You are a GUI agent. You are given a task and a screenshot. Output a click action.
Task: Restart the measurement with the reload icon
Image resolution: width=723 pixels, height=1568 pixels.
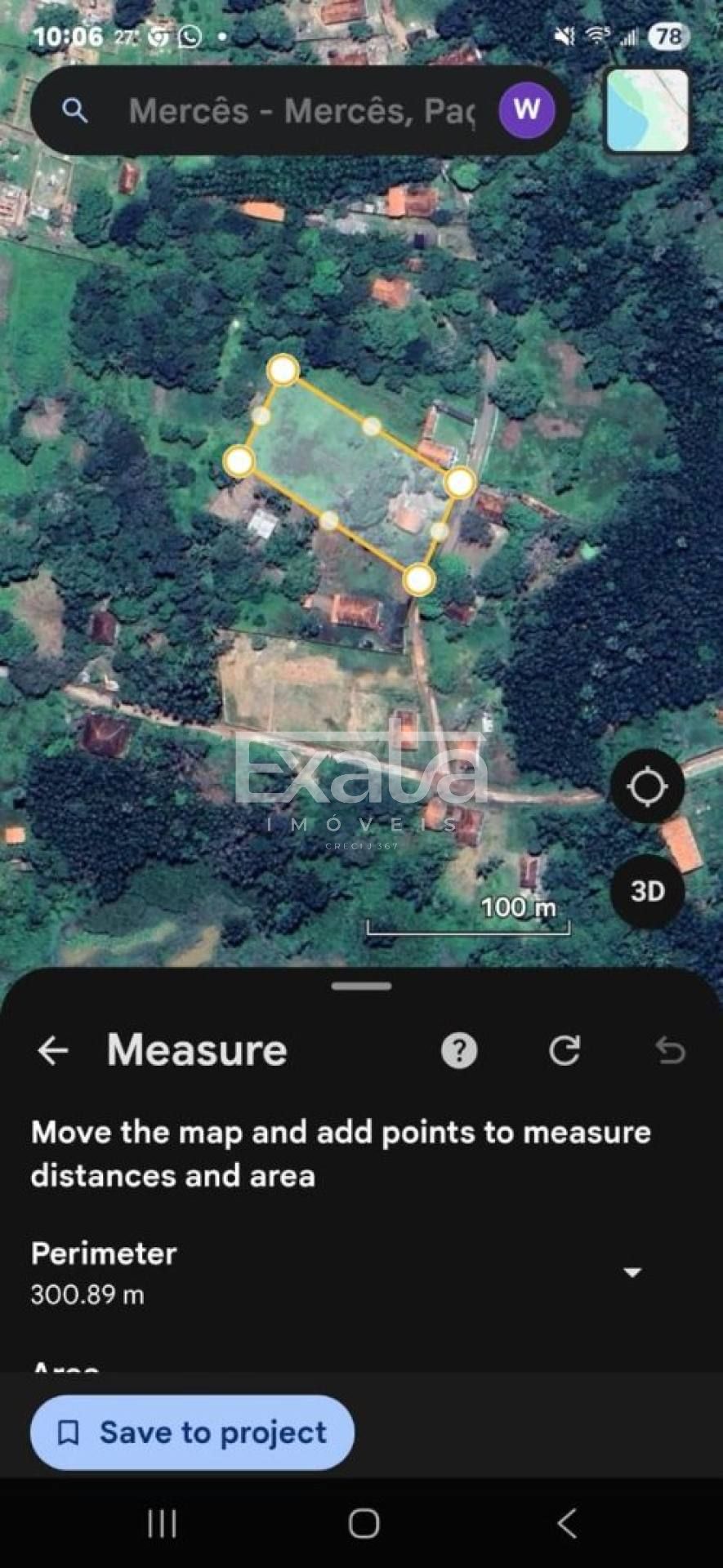tap(565, 1050)
